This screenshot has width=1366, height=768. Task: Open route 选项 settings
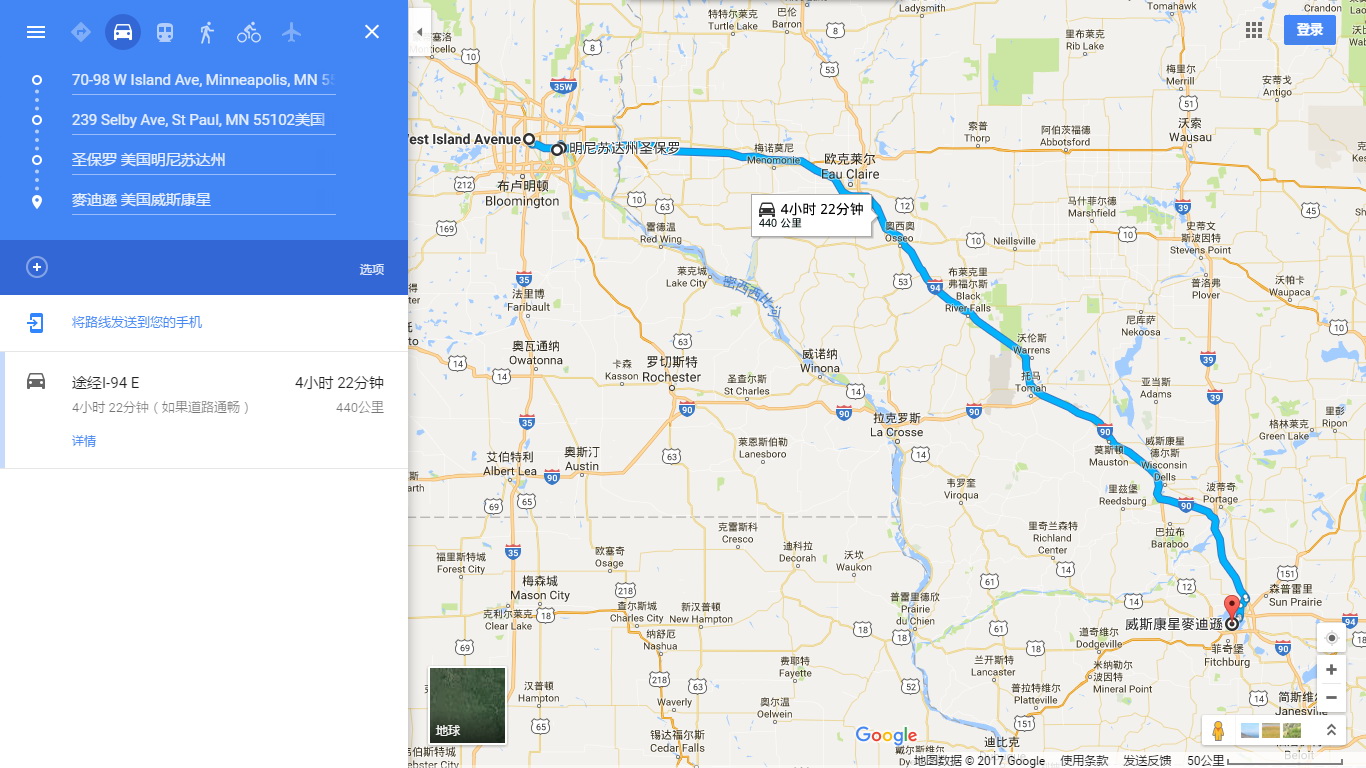372,270
